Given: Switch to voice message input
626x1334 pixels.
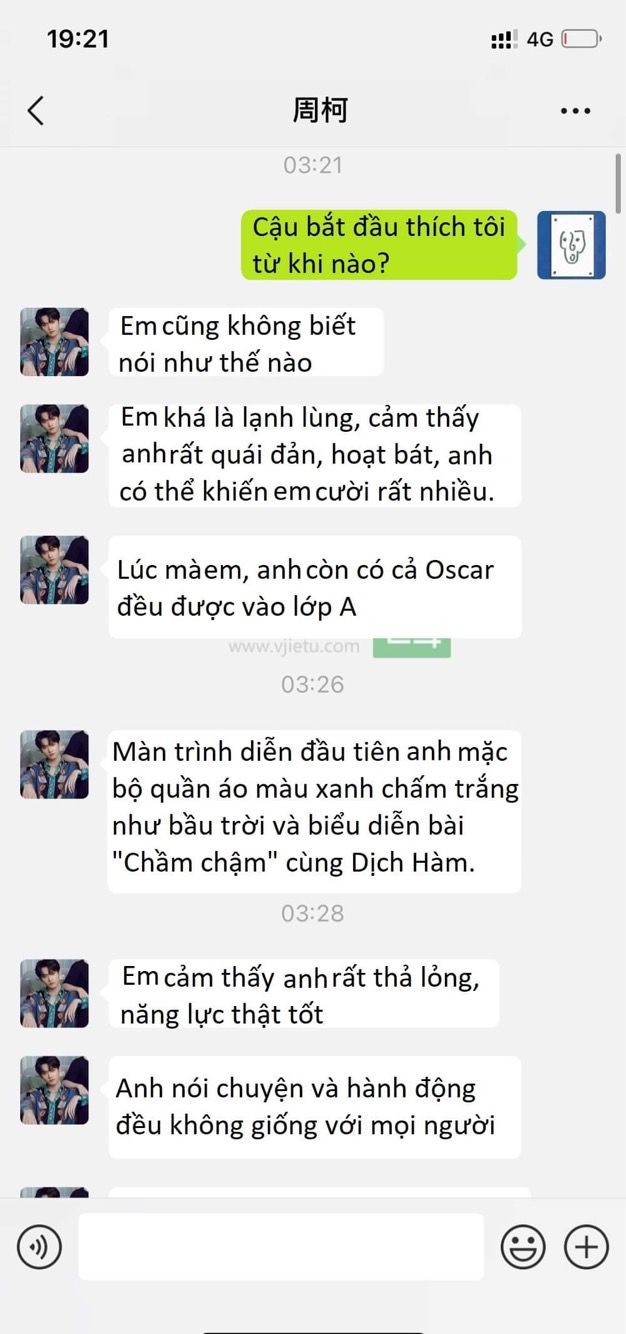Looking at the screenshot, I should point(39,1247).
